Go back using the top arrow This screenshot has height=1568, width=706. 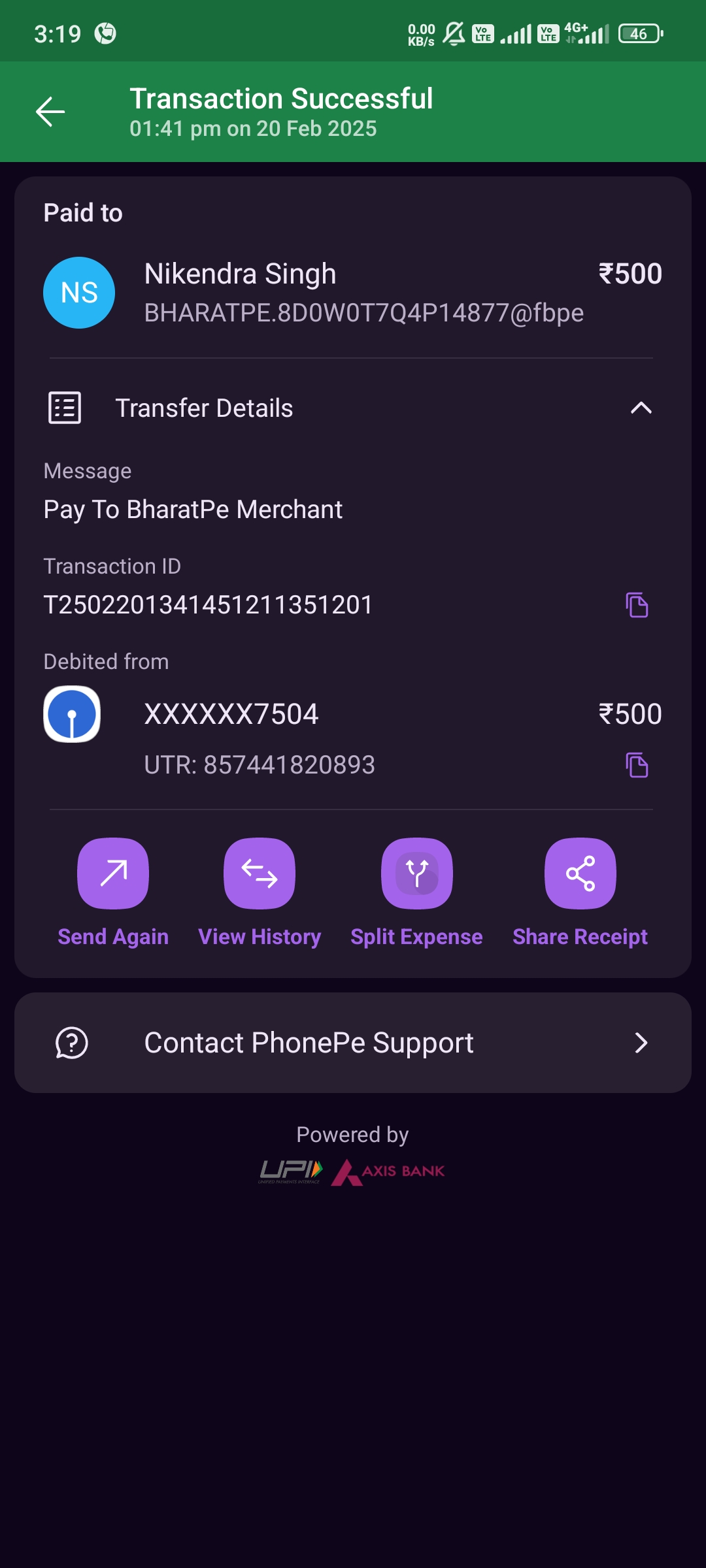(x=50, y=112)
